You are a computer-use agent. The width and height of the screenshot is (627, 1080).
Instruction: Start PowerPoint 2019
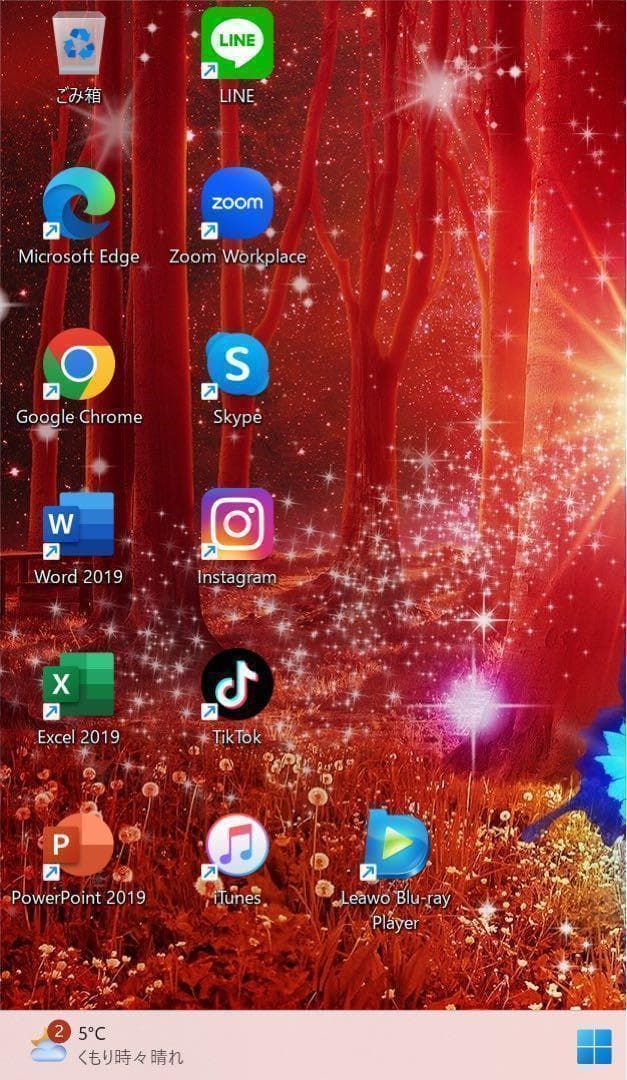pyautogui.click(x=79, y=845)
